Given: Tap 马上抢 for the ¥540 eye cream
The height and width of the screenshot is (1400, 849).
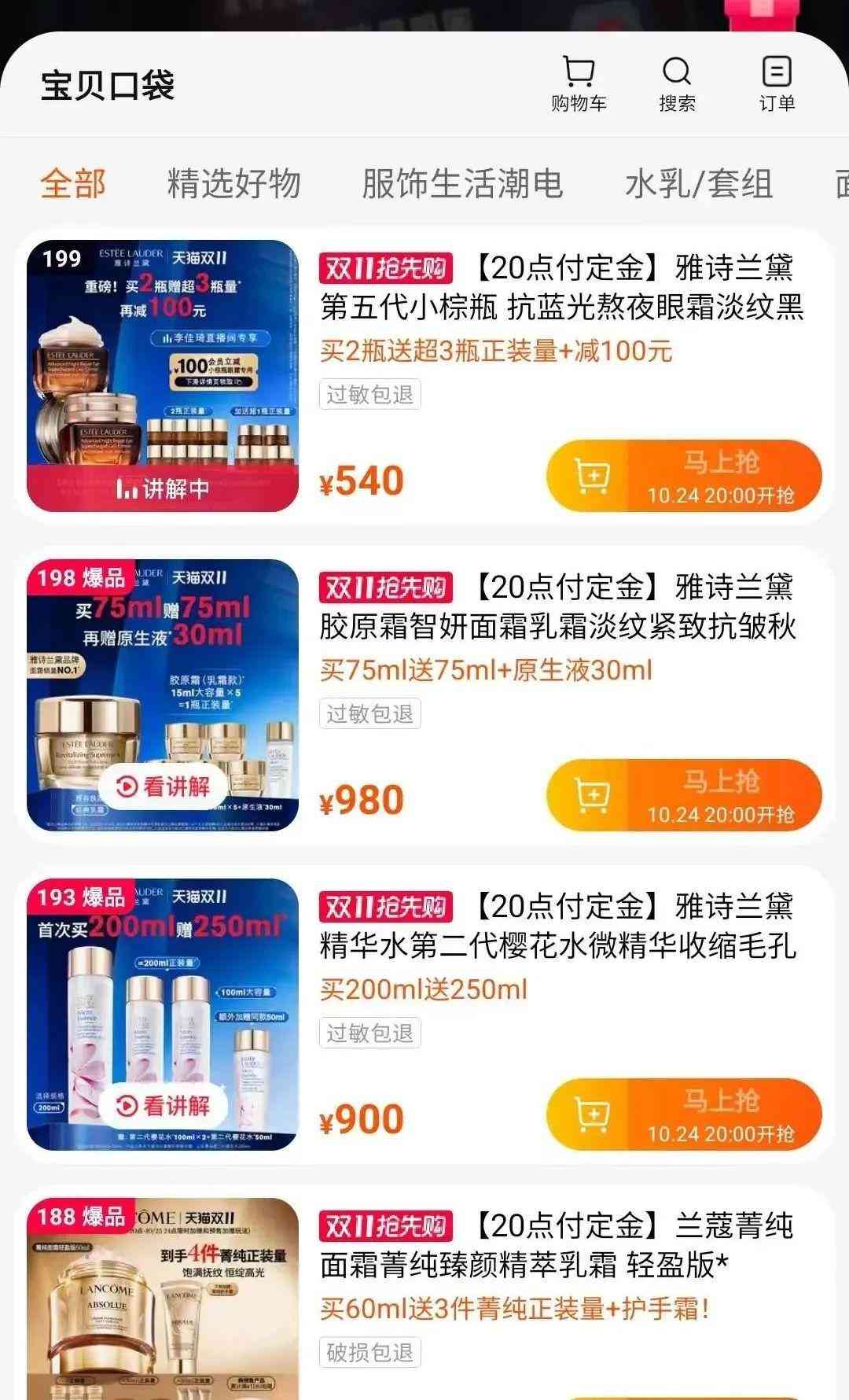Looking at the screenshot, I should [684, 476].
